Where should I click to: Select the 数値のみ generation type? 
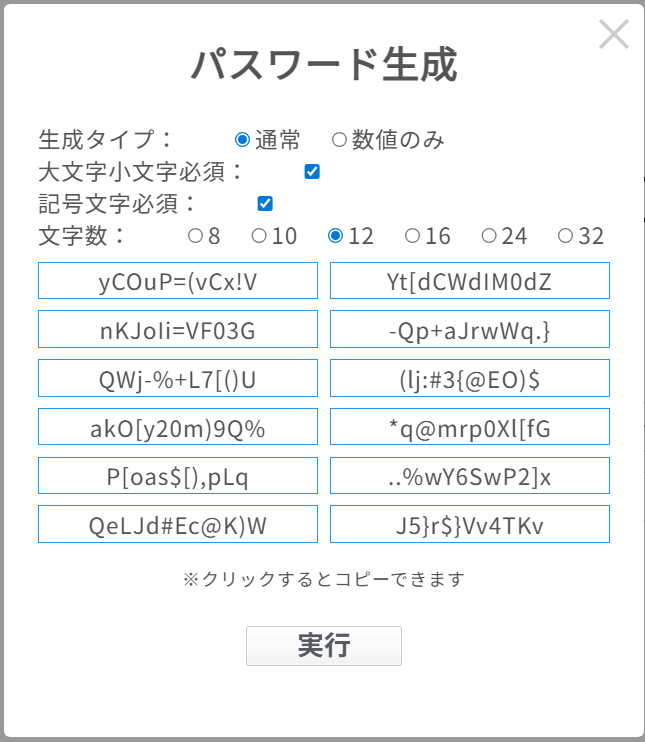(339, 139)
